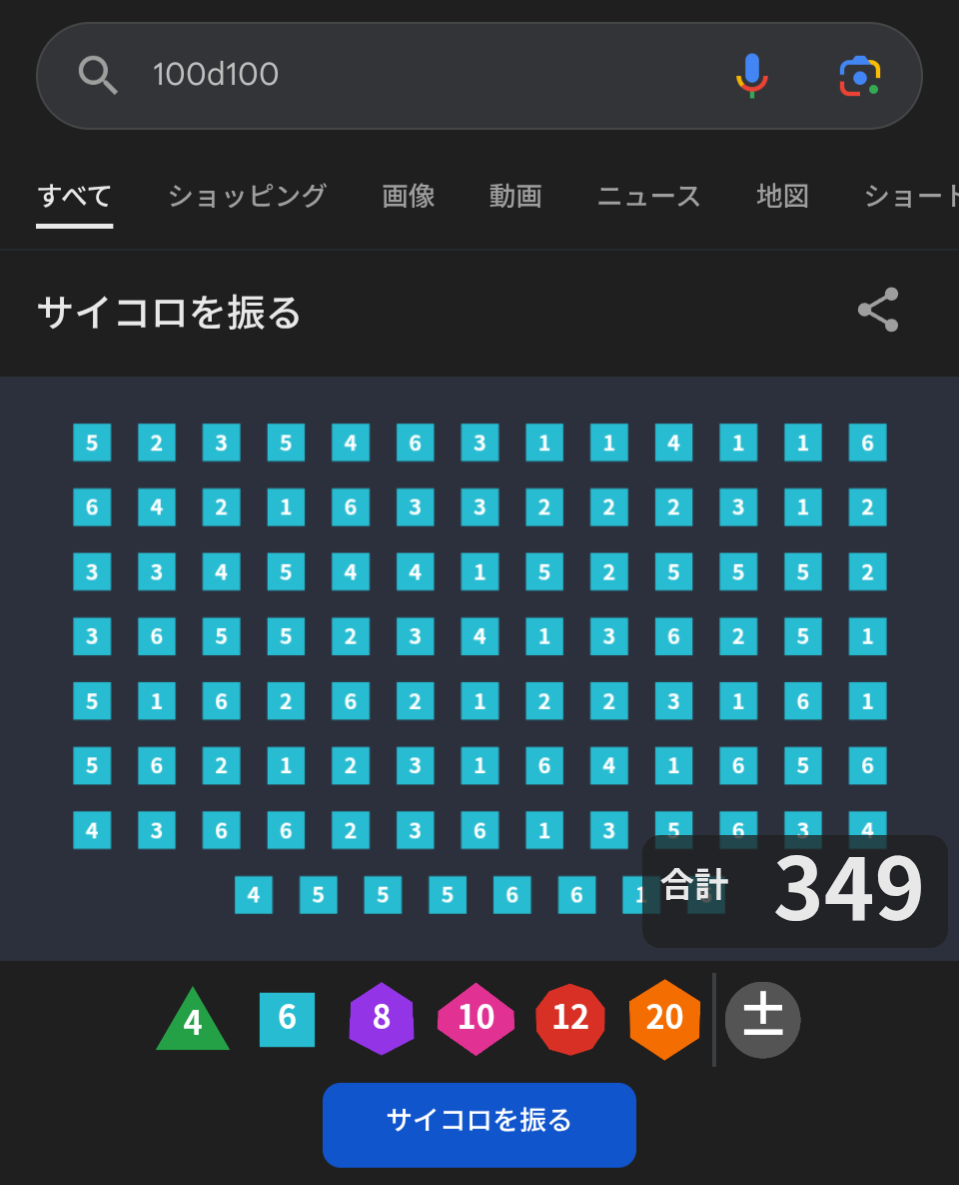959x1185 pixels.
Task: Add a teal 6-sided die
Action: (287, 1019)
